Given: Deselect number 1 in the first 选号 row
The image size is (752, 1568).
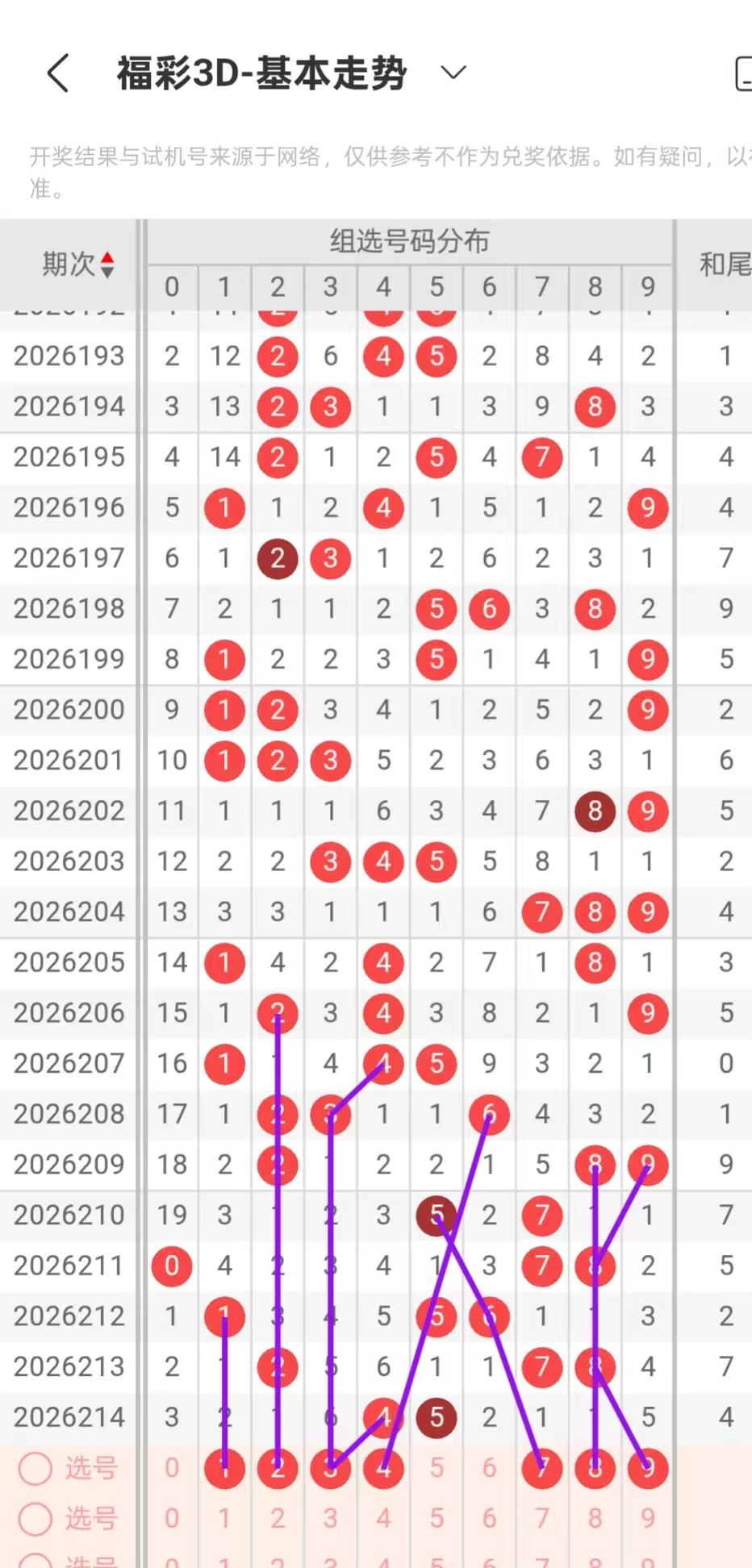Looking at the screenshot, I should [x=224, y=1468].
